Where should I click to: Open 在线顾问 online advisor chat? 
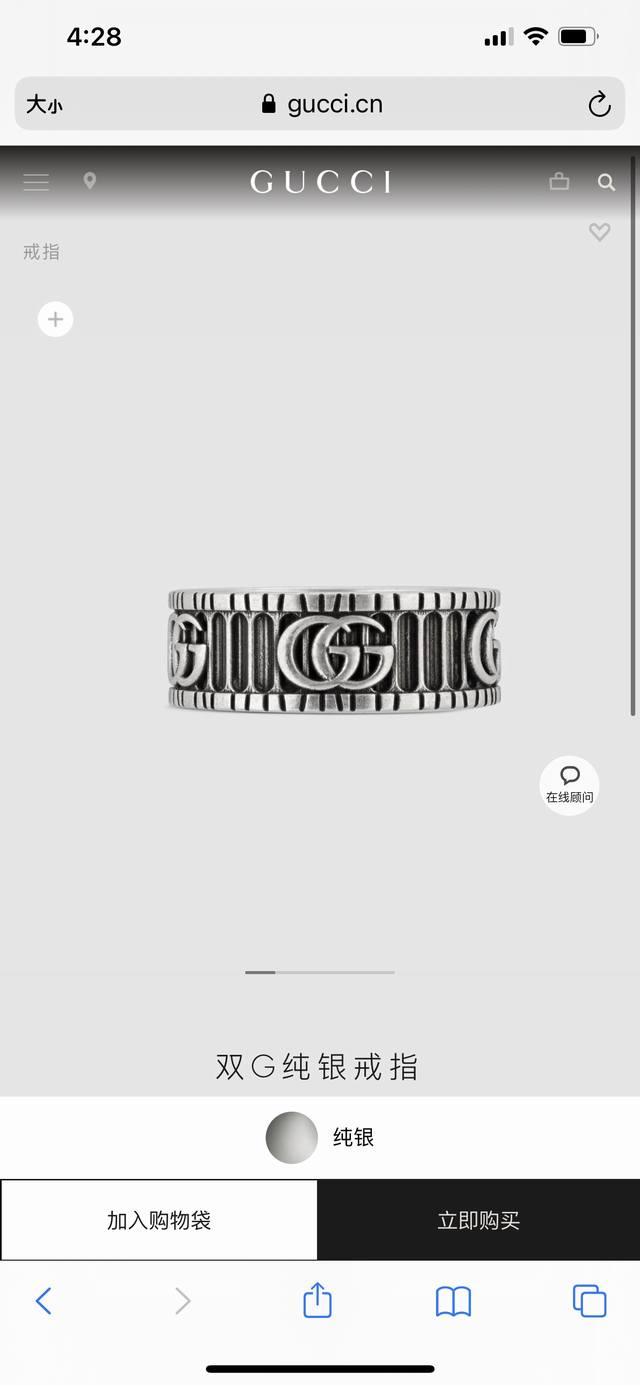tap(570, 785)
